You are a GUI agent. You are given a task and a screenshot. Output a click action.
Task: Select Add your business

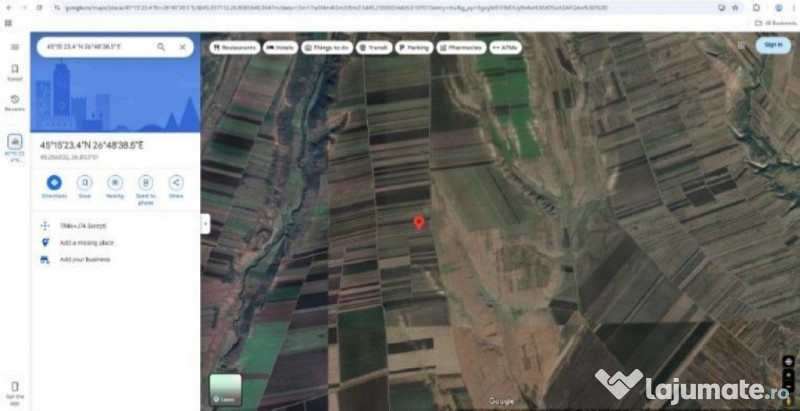tap(84, 260)
